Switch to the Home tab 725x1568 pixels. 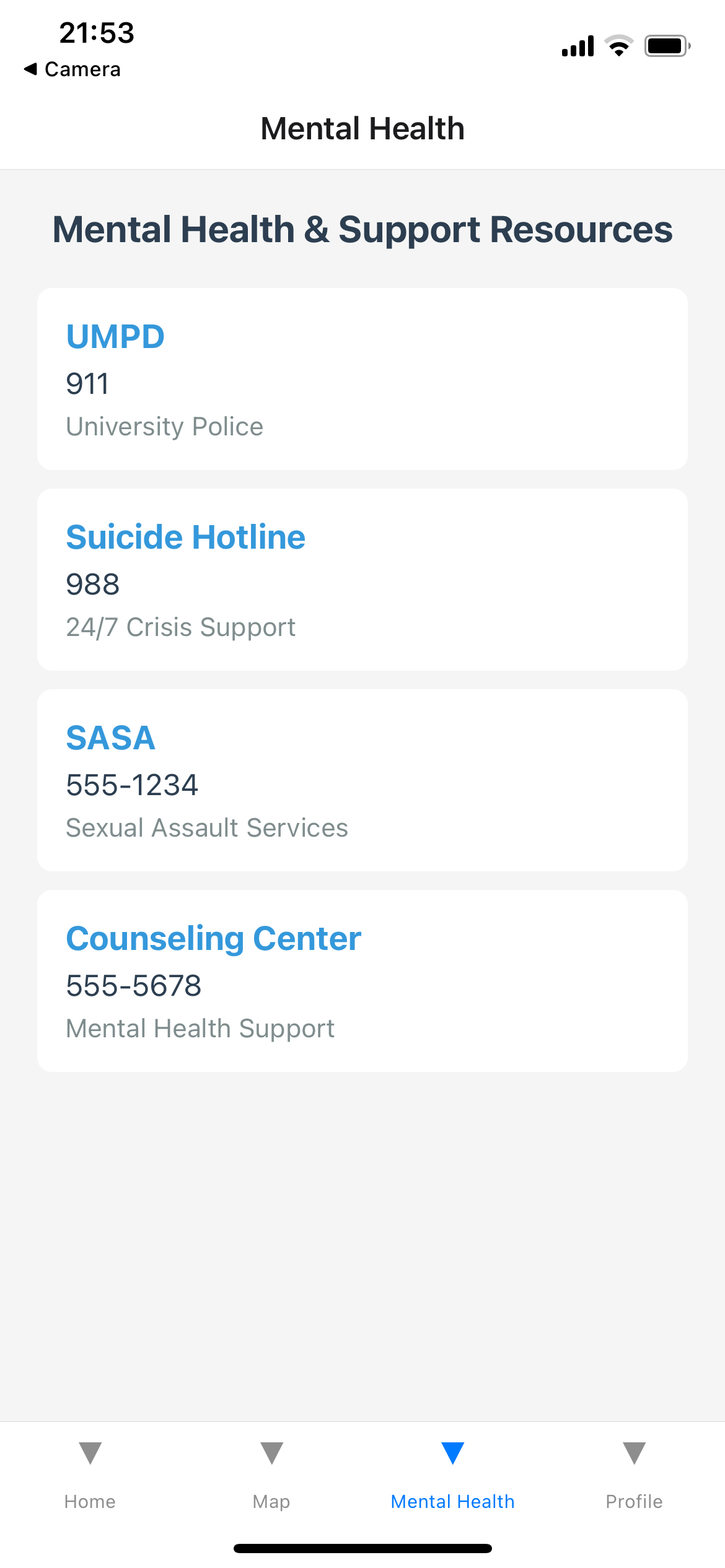(x=90, y=1474)
